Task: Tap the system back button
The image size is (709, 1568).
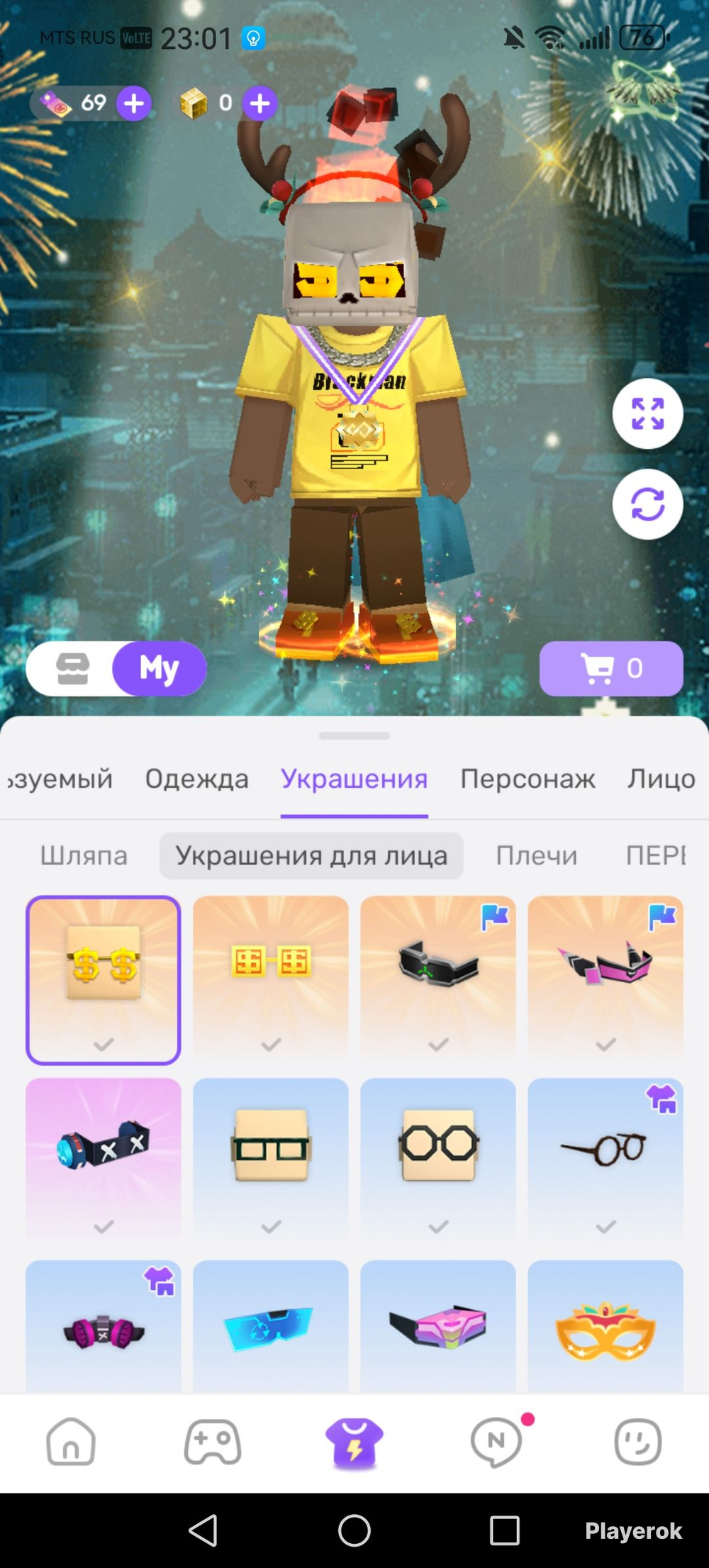Action: pyautogui.click(x=203, y=1530)
